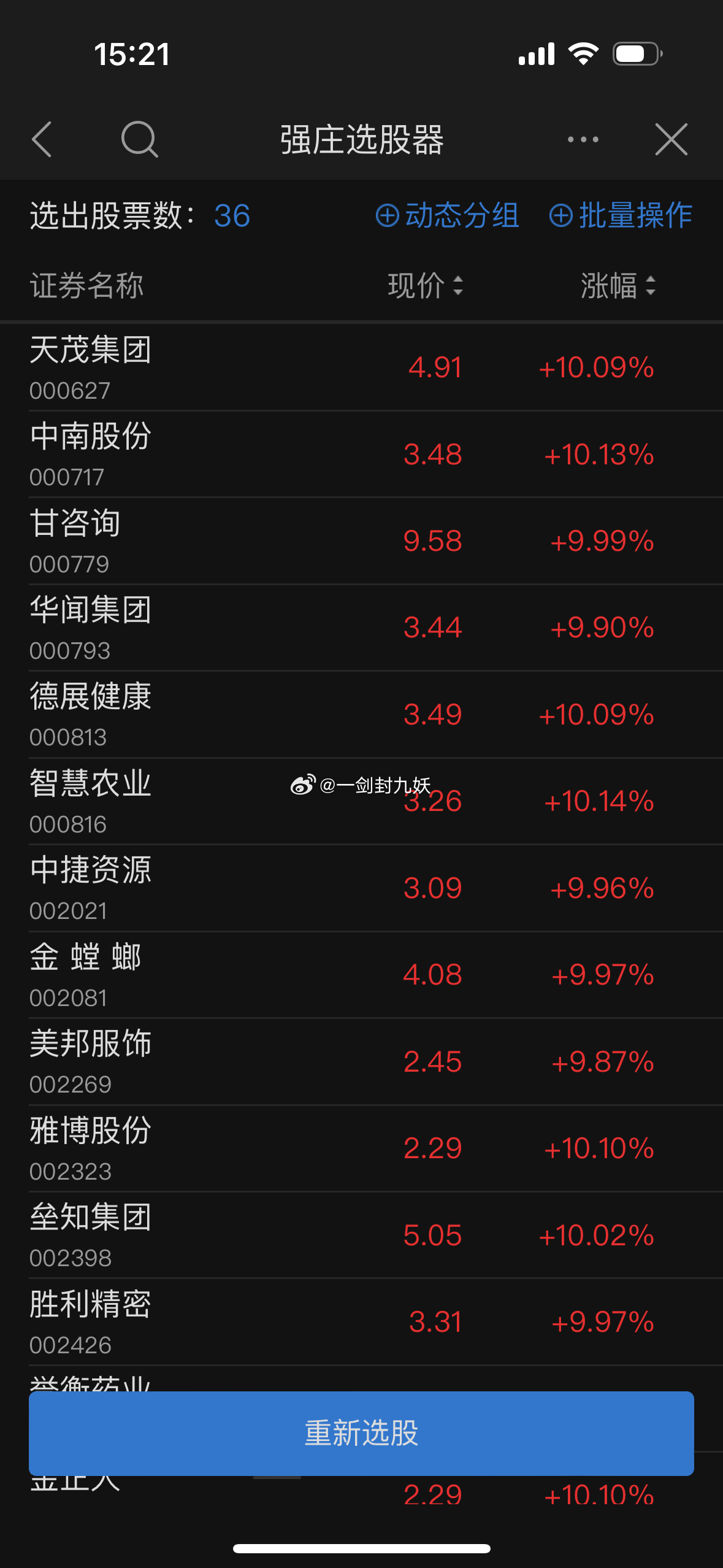Open stock 天茂集团 000627
The width and height of the screenshot is (723, 1568).
click(362, 367)
